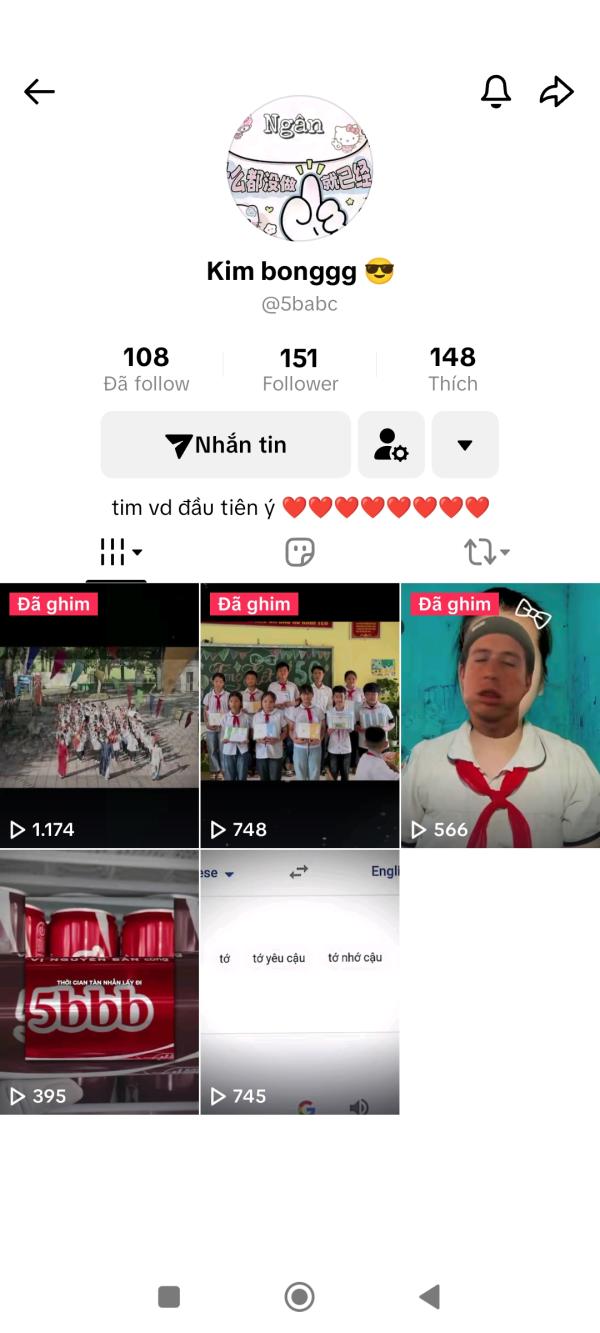Image resolution: width=600 pixels, height=1333 pixels.
Task: Share this profile
Action: 556,92
